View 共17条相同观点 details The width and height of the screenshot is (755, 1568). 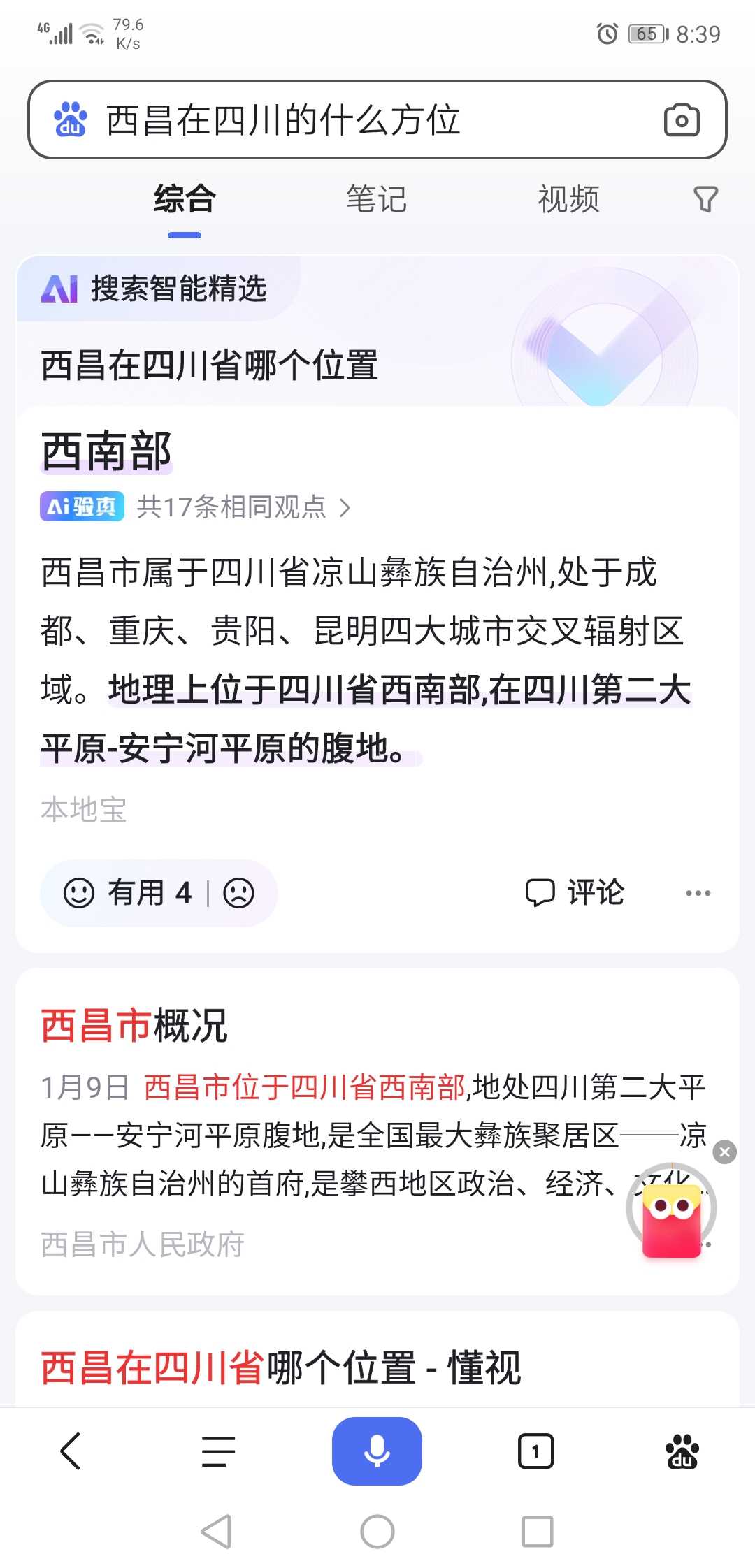pyautogui.click(x=243, y=507)
